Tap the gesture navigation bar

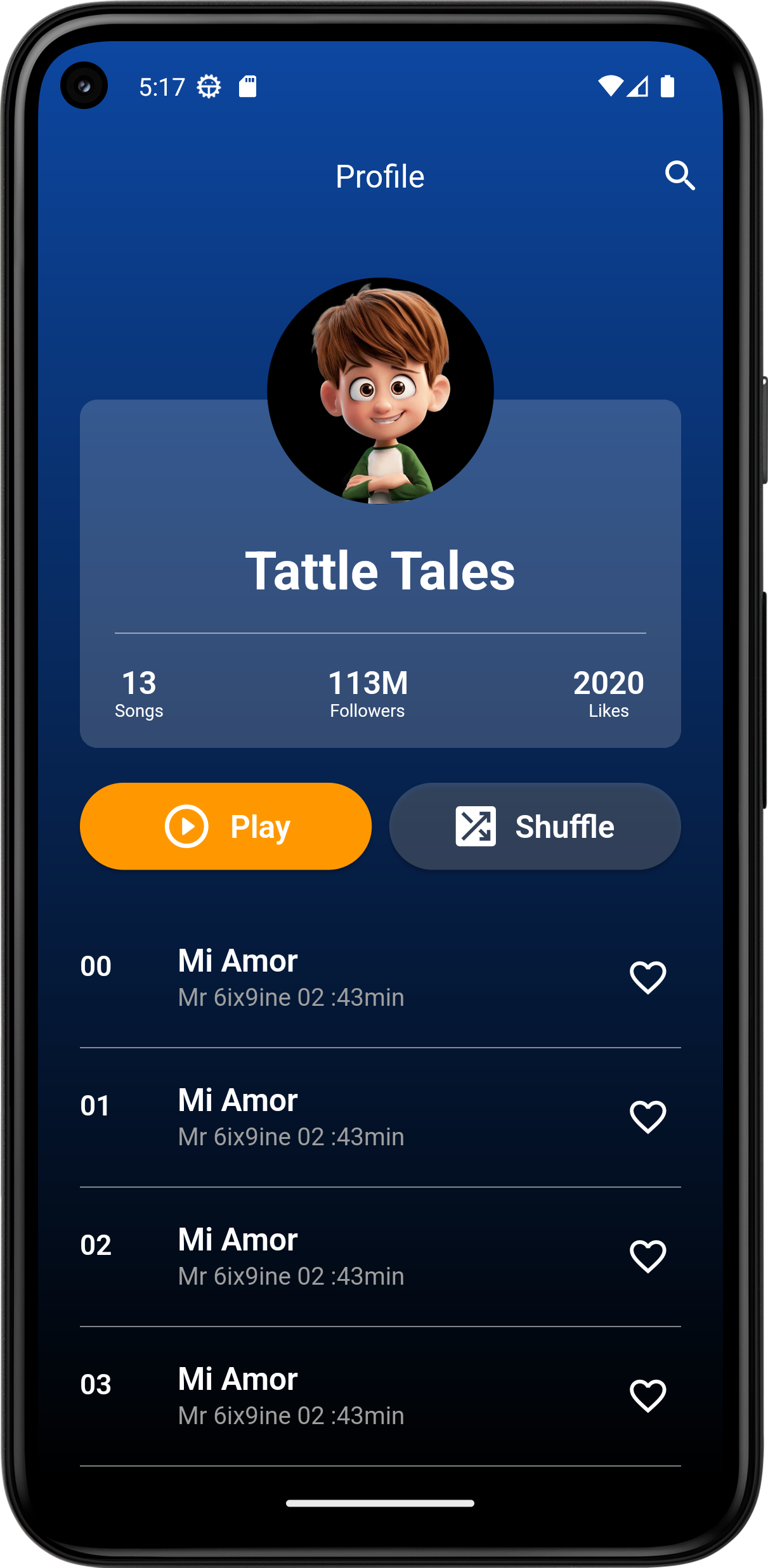pyautogui.click(x=381, y=1502)
